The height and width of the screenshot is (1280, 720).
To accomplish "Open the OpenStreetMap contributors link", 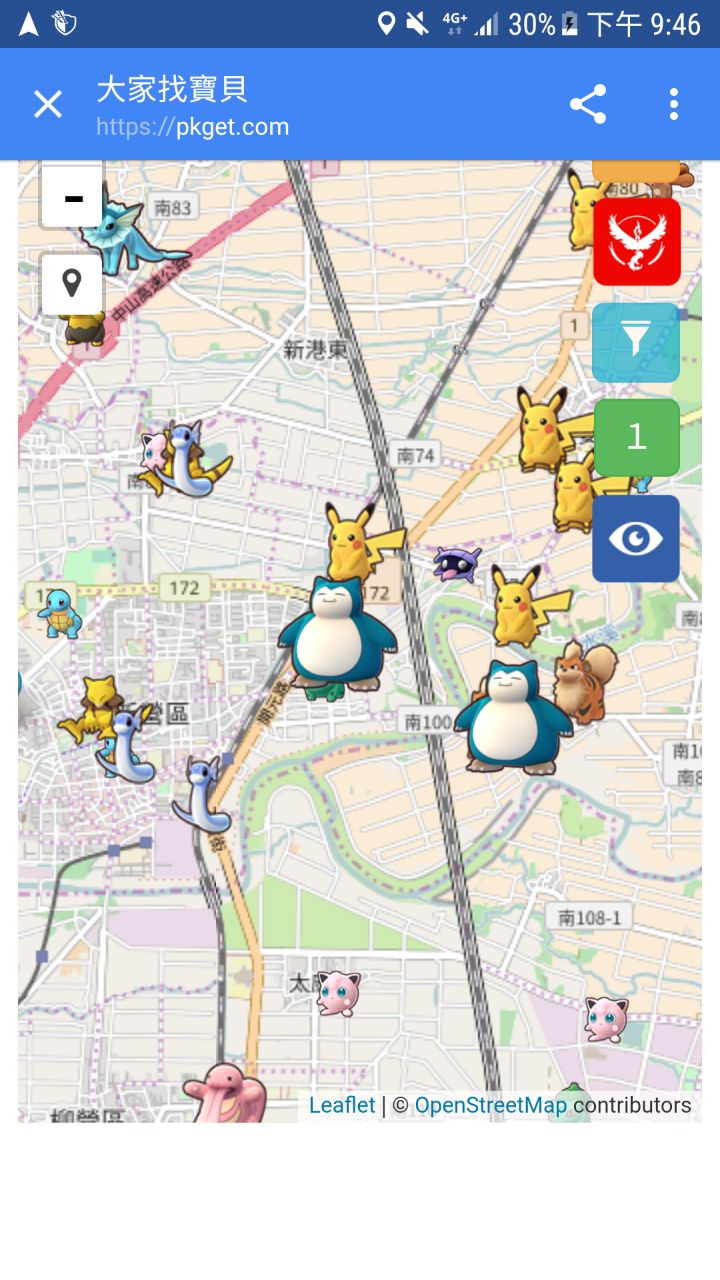I will point(491,1105).
